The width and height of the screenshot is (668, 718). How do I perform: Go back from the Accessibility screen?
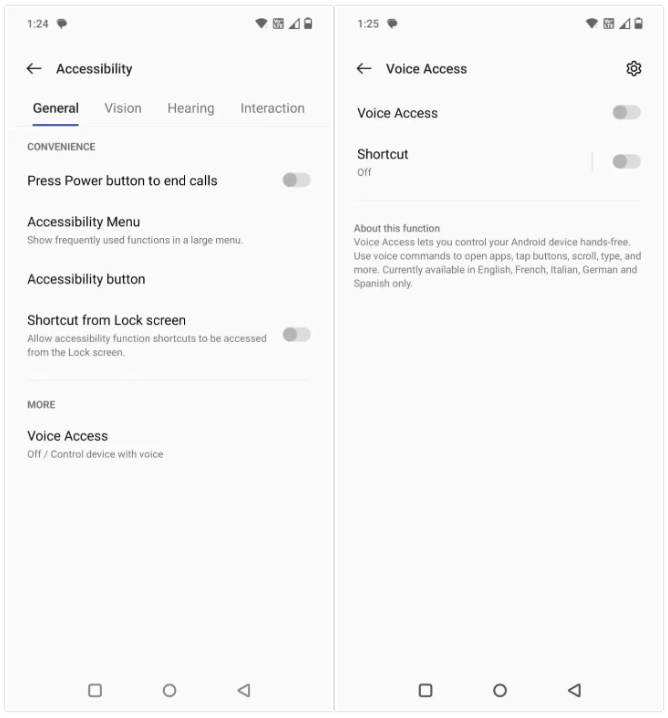34,69
